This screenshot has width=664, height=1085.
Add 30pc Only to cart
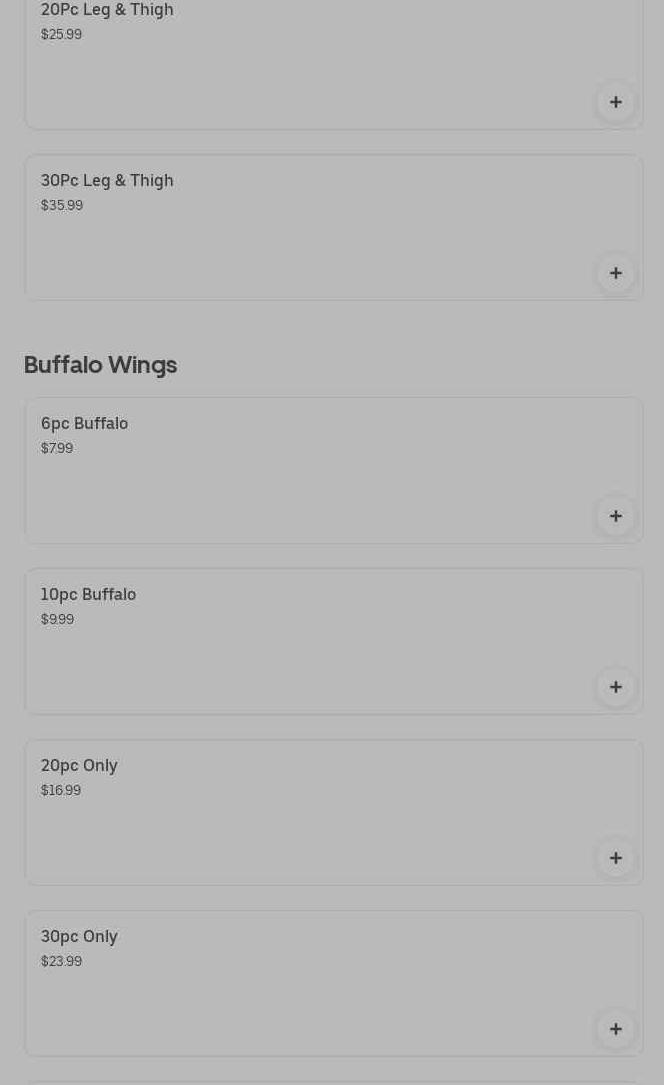click(x=616, y=1029)
